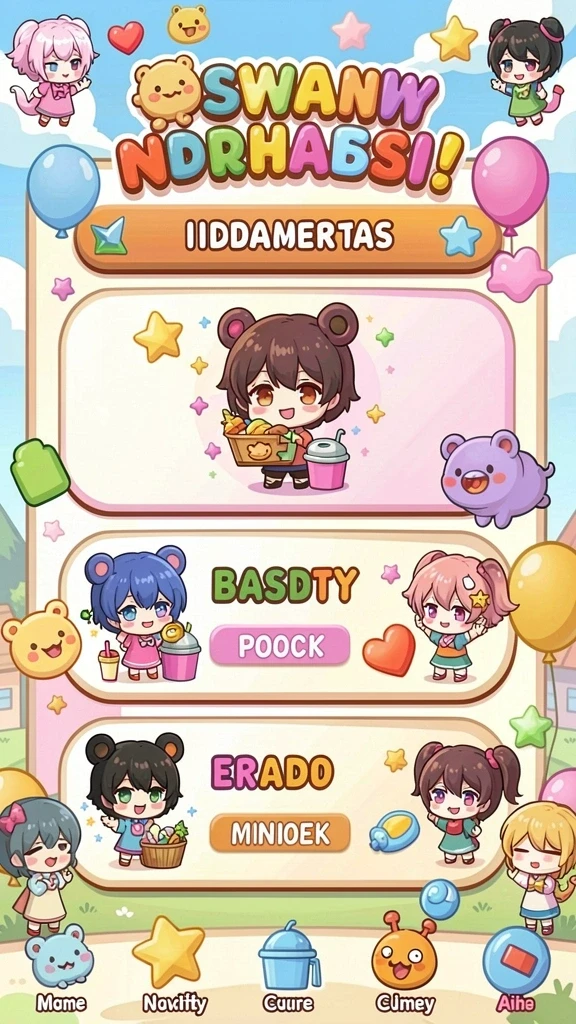Switch to the Aihe tab
Viewport: 576px width, 1024px height.
pyautogui.click(x=516, y=967)
